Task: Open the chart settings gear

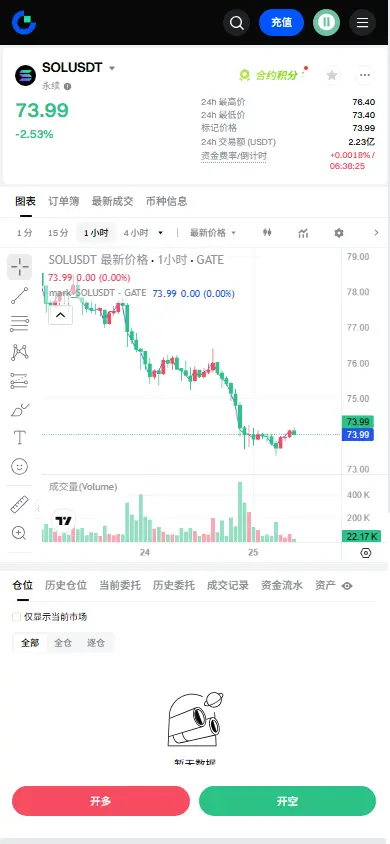Action: [339, 233]
